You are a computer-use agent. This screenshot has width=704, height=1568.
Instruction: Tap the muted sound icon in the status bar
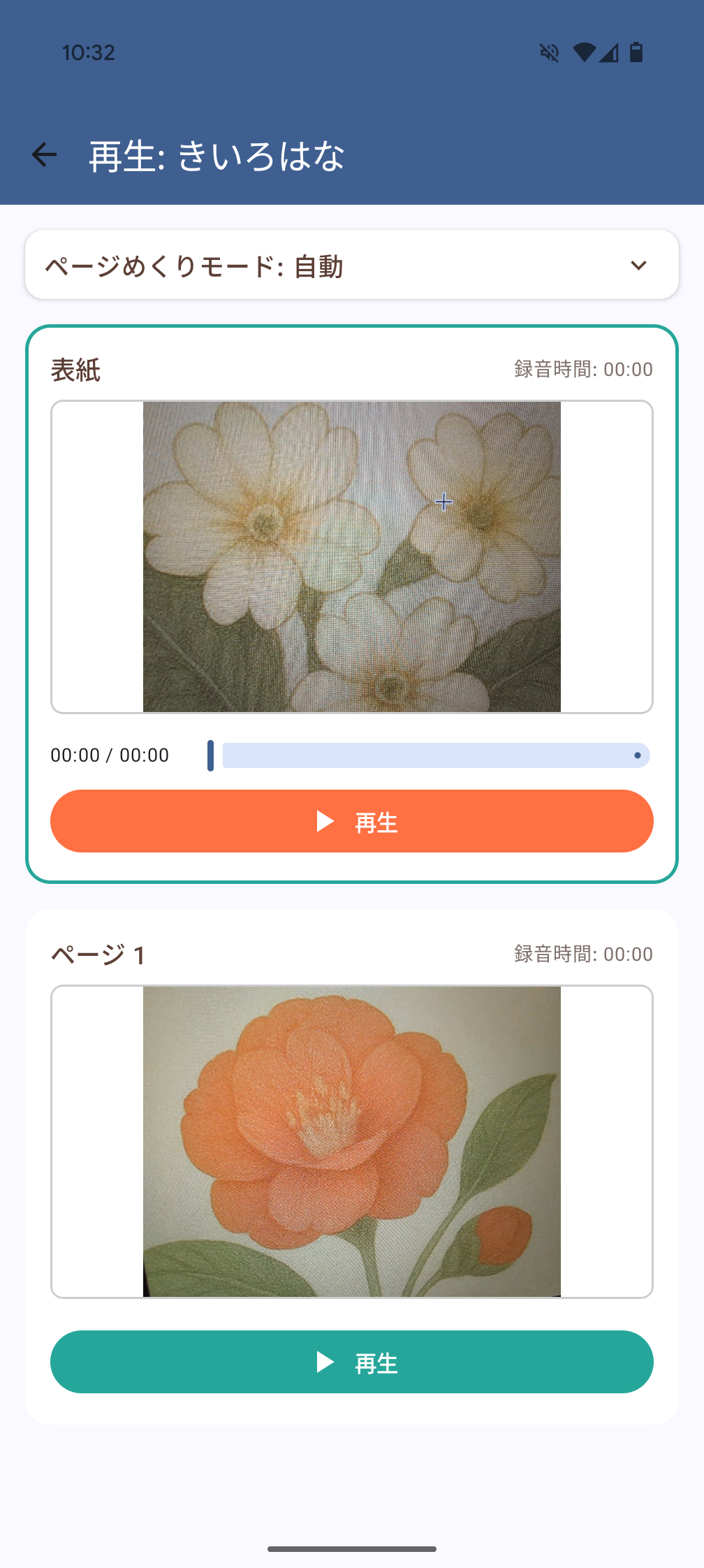549,53
